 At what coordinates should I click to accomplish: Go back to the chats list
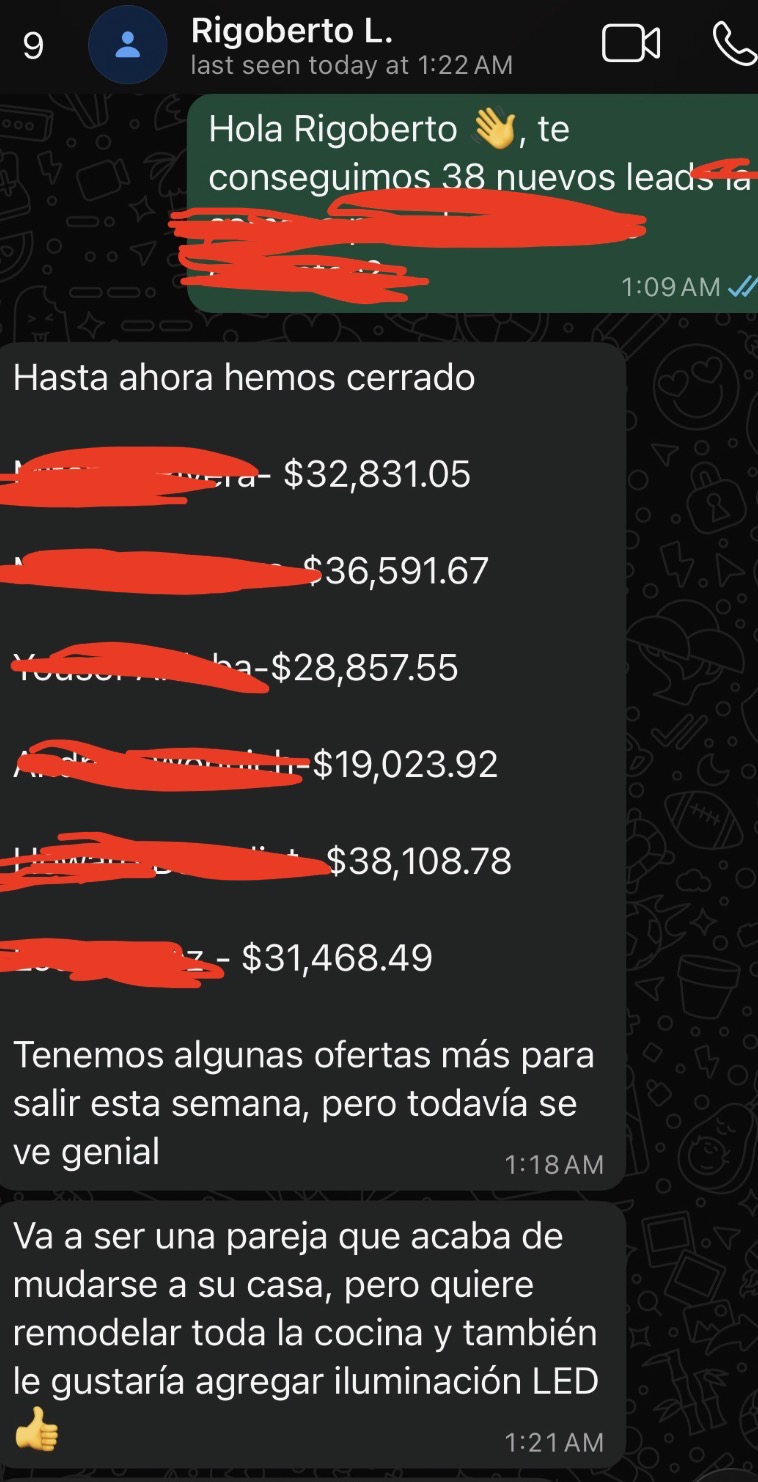click(x=32, y=46)
